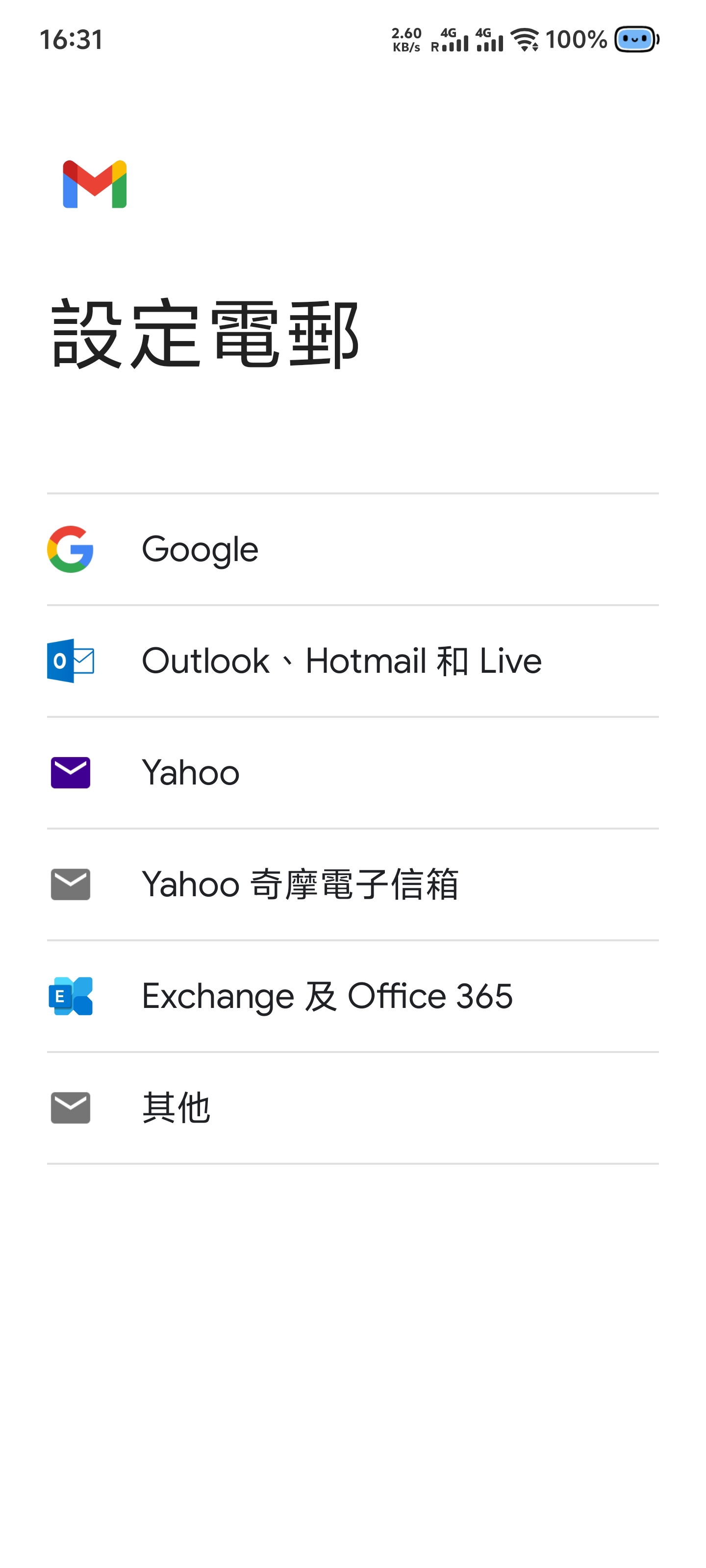
Task: Select Outlook、Hotmail 和 Live option
Action: click(x=352, y=661)
